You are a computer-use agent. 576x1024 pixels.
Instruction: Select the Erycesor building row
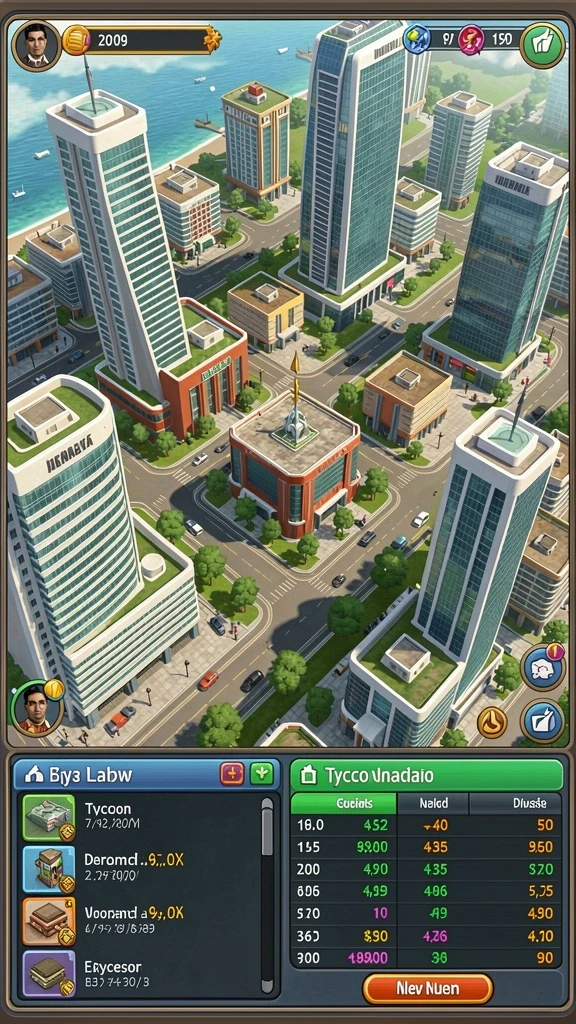point(139,974)
